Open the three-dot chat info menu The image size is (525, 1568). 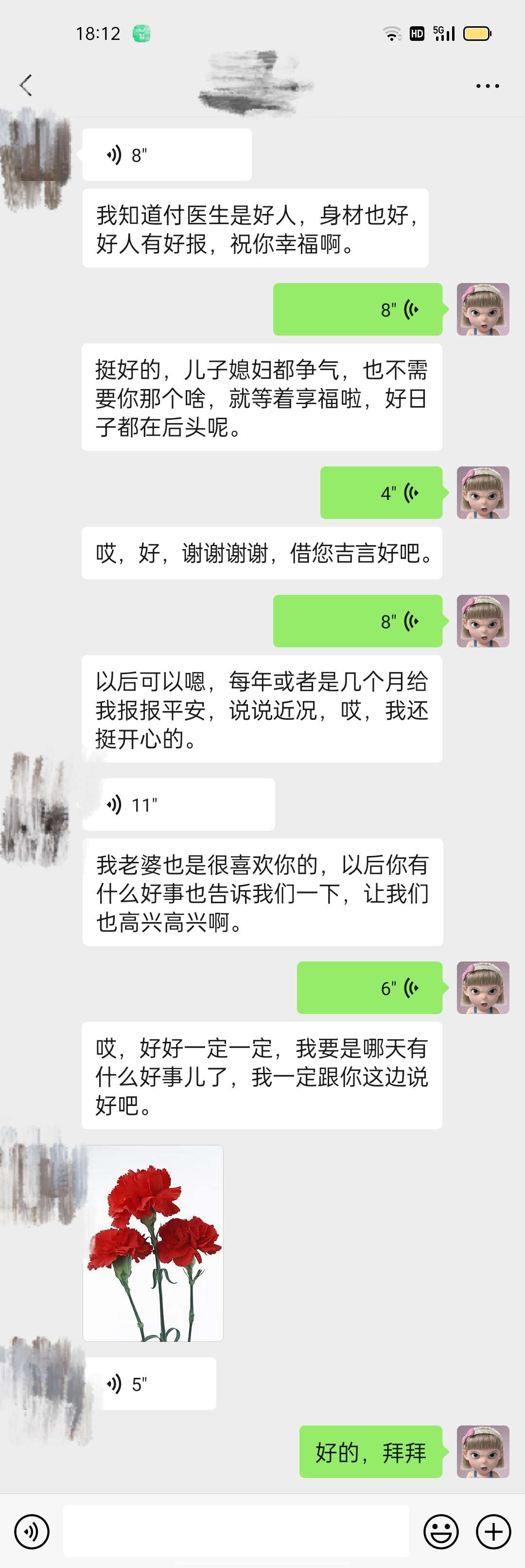[x=487, y=87]
